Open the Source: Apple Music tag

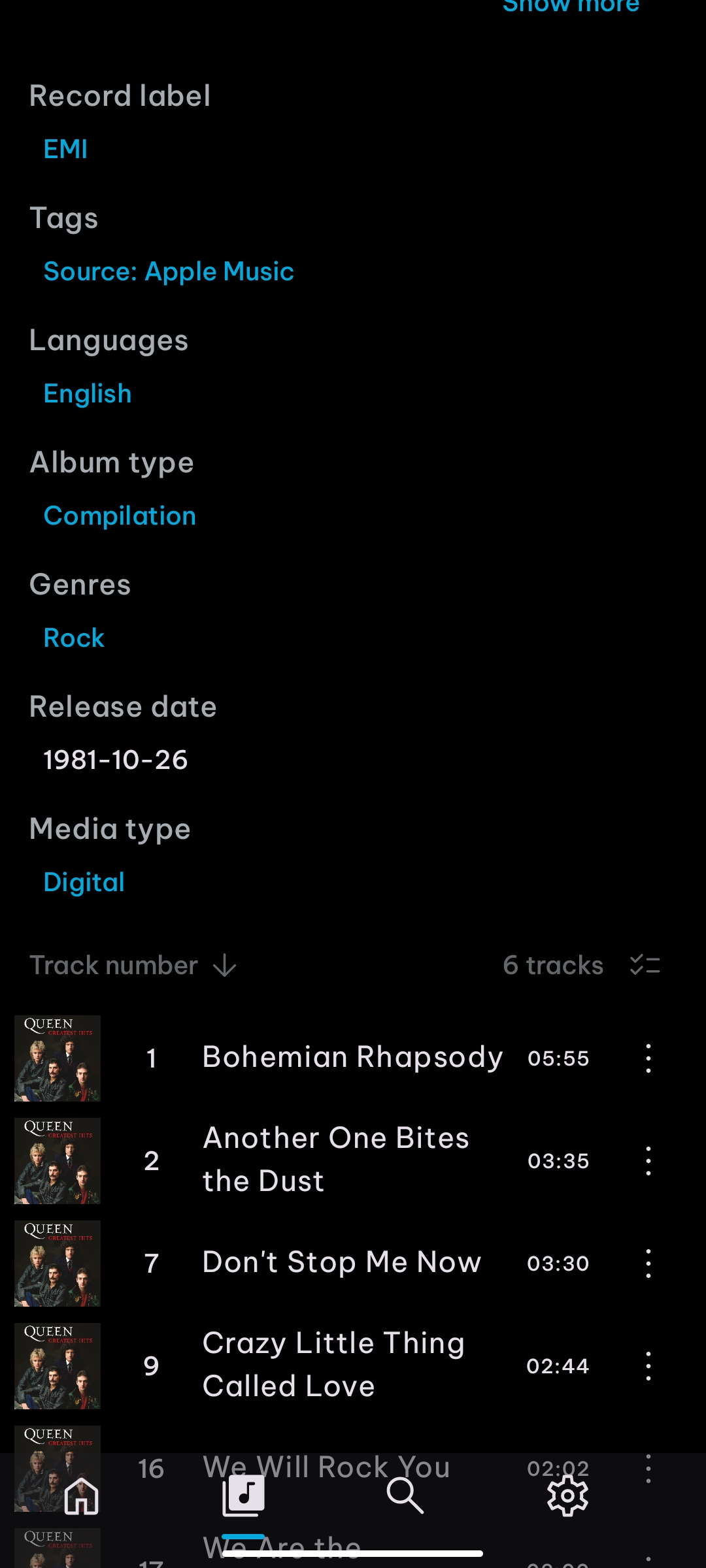tap(169, 272)
